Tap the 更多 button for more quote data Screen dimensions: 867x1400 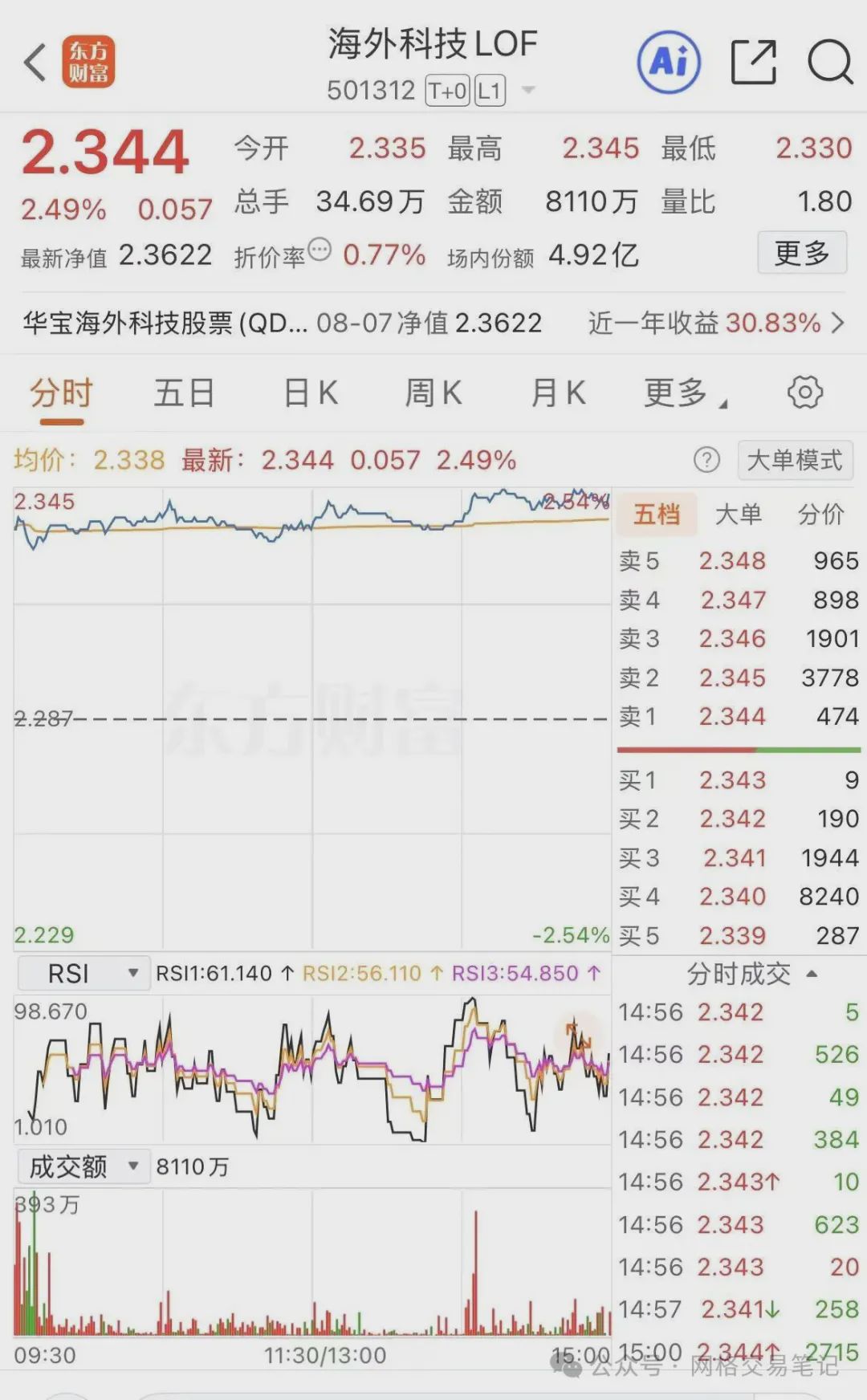point(802,254)
